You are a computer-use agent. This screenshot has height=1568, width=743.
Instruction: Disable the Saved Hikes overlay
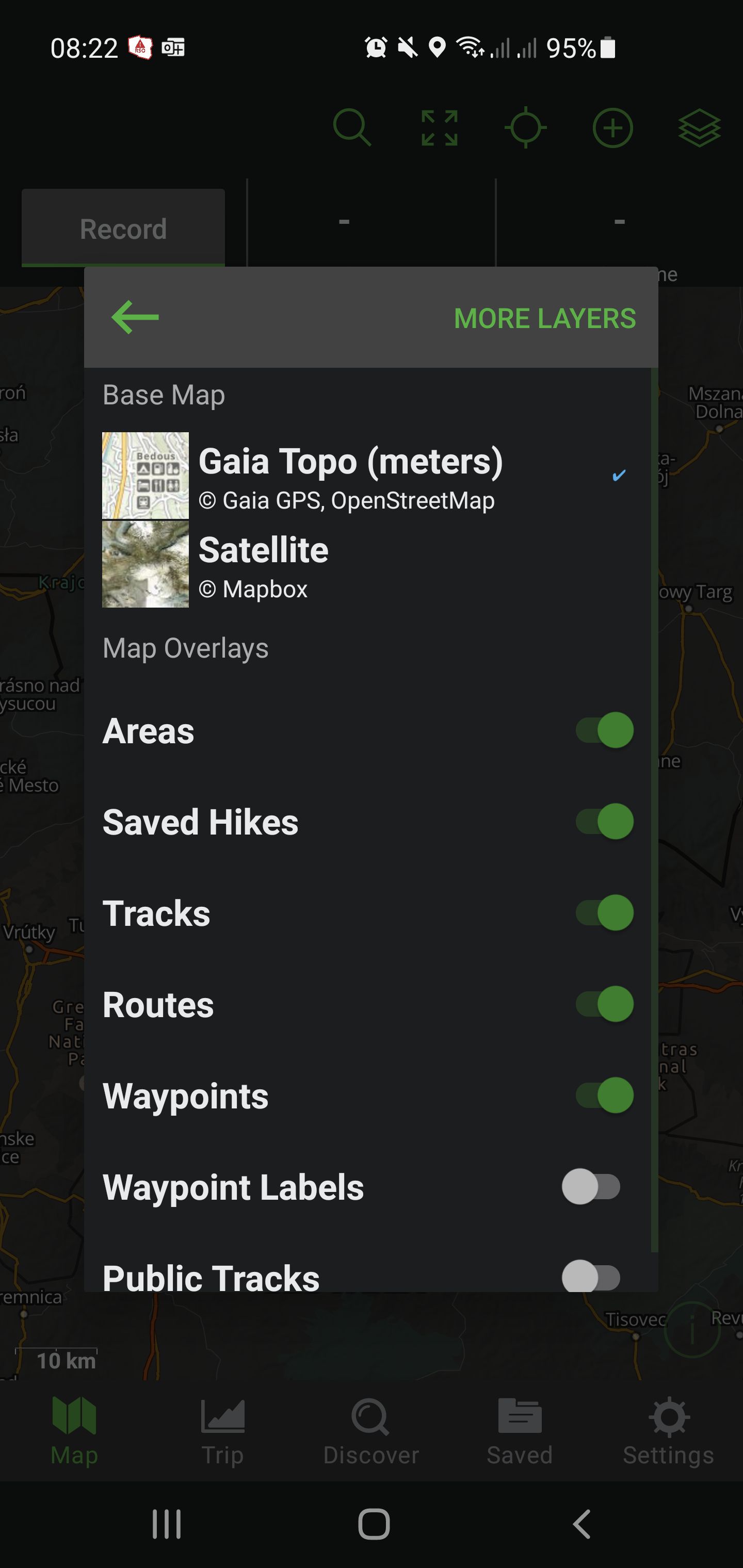pos(605,821)
